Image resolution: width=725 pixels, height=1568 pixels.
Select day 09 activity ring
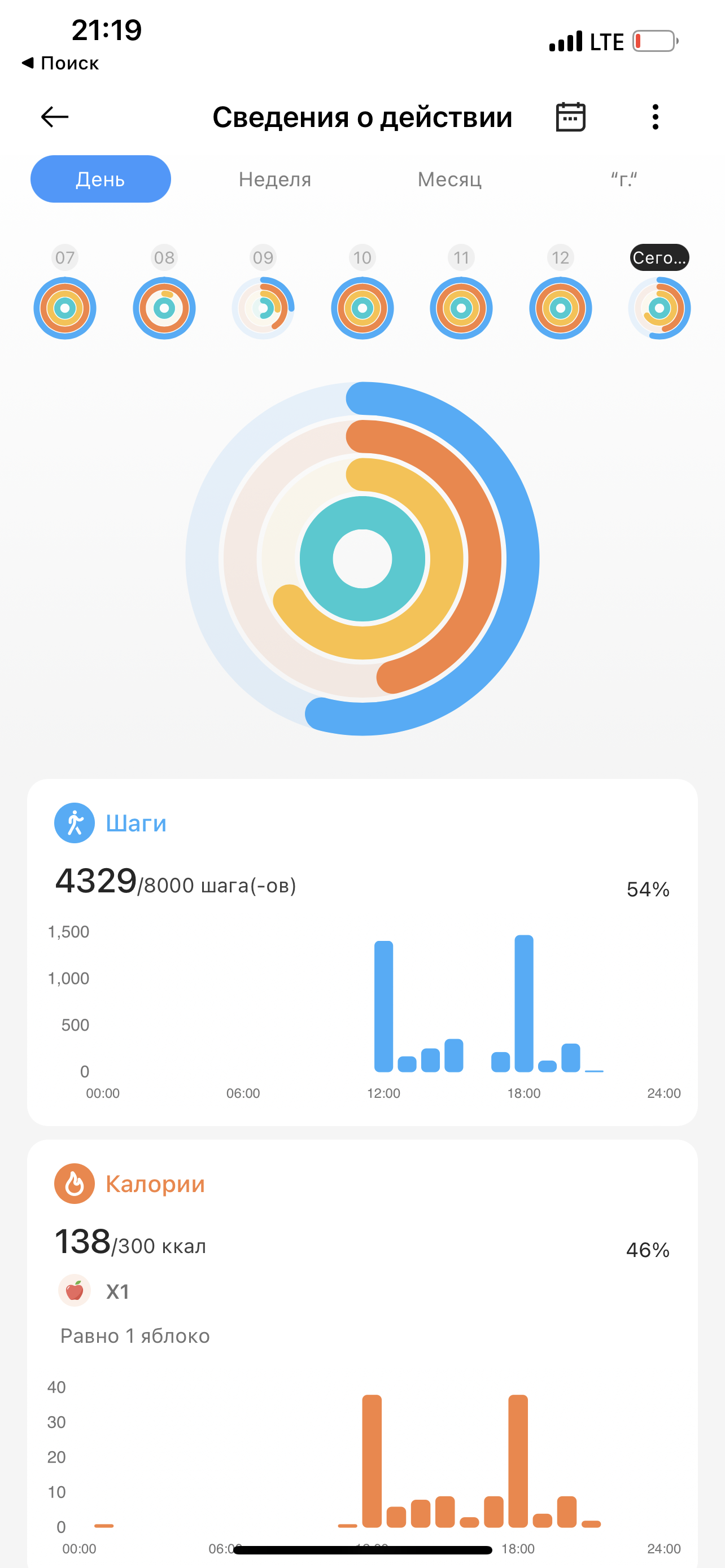[x=263, y=308]
